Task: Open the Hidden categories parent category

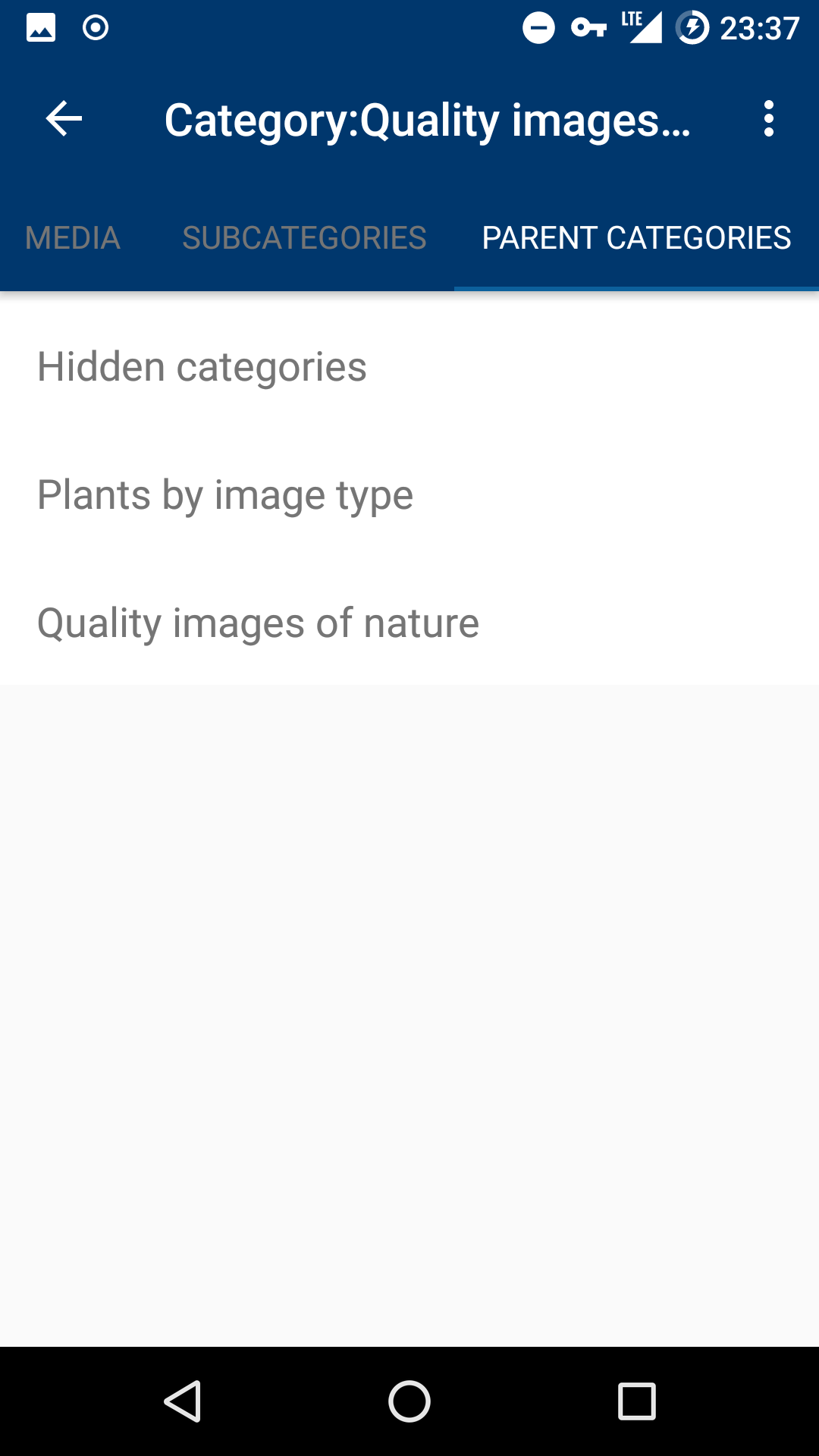Action: pos(202,366)
